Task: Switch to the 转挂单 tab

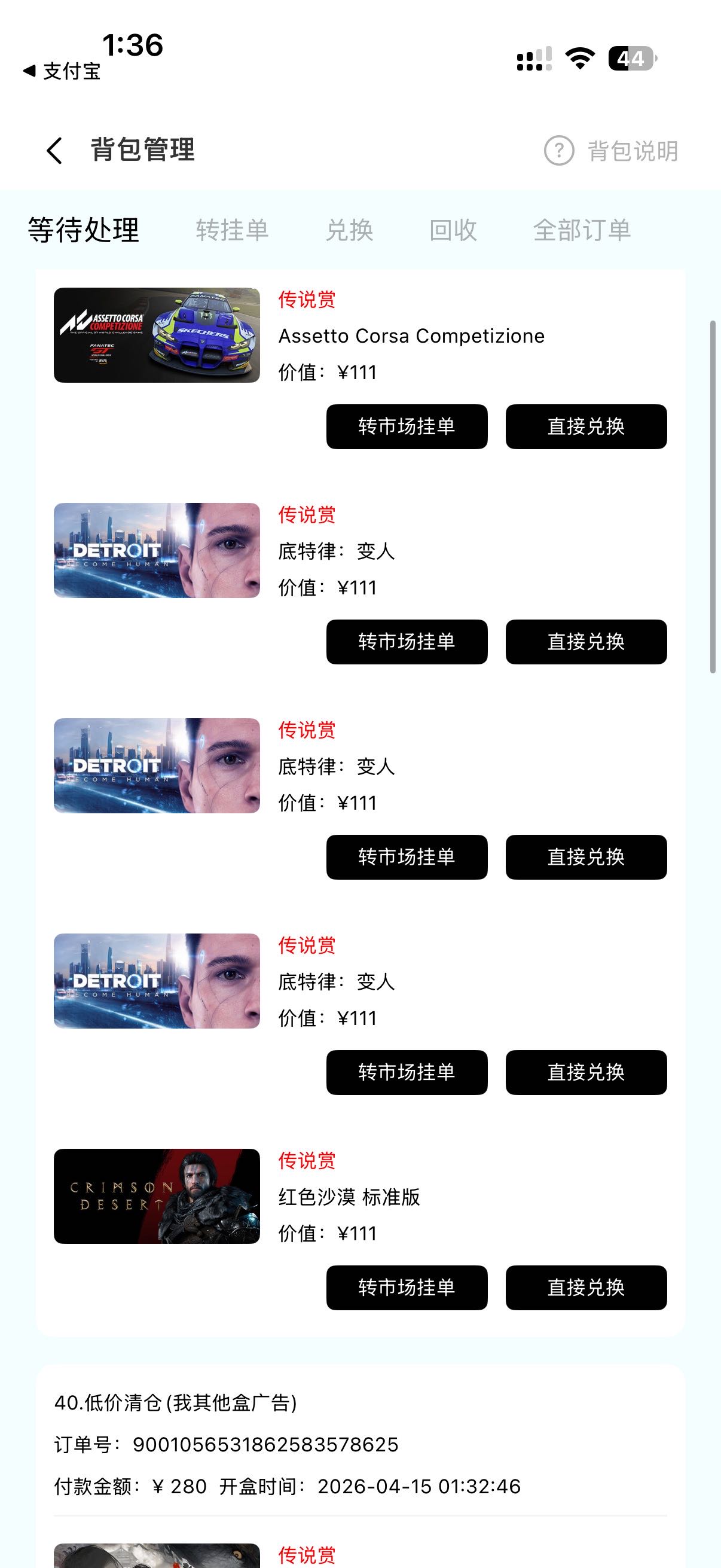Action: pyautogui.click(x=232, y=230)
